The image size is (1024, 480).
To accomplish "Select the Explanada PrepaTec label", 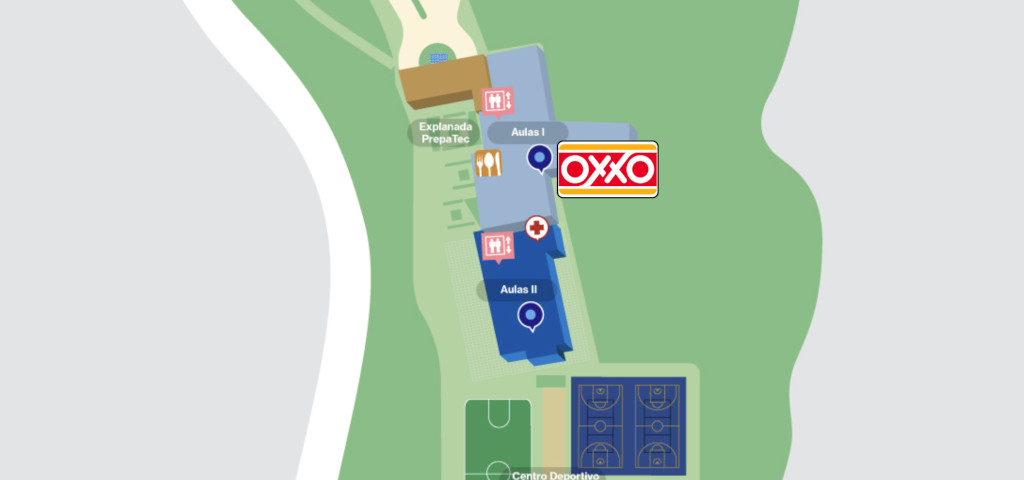I will [445, 133].
